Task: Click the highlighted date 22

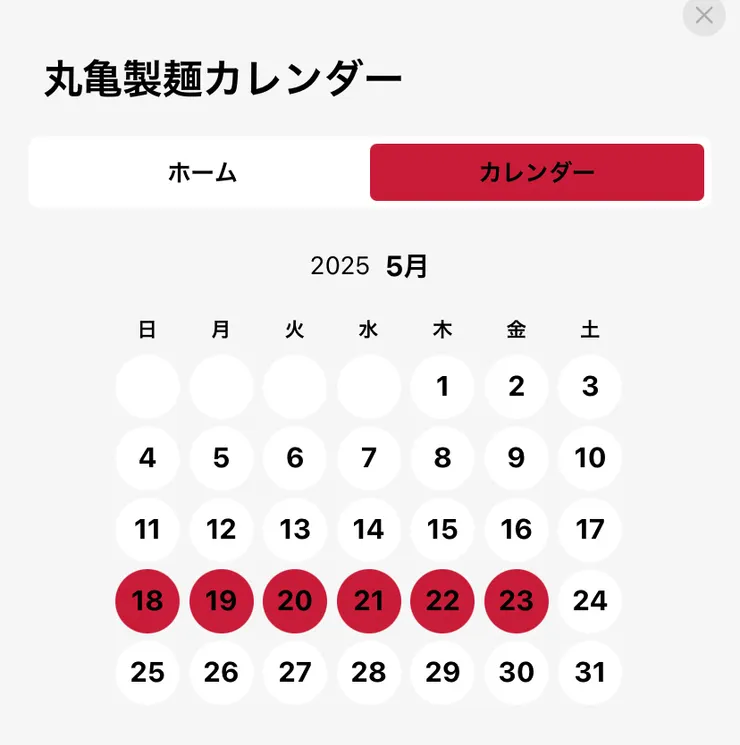Action: (x=442, y=601)
